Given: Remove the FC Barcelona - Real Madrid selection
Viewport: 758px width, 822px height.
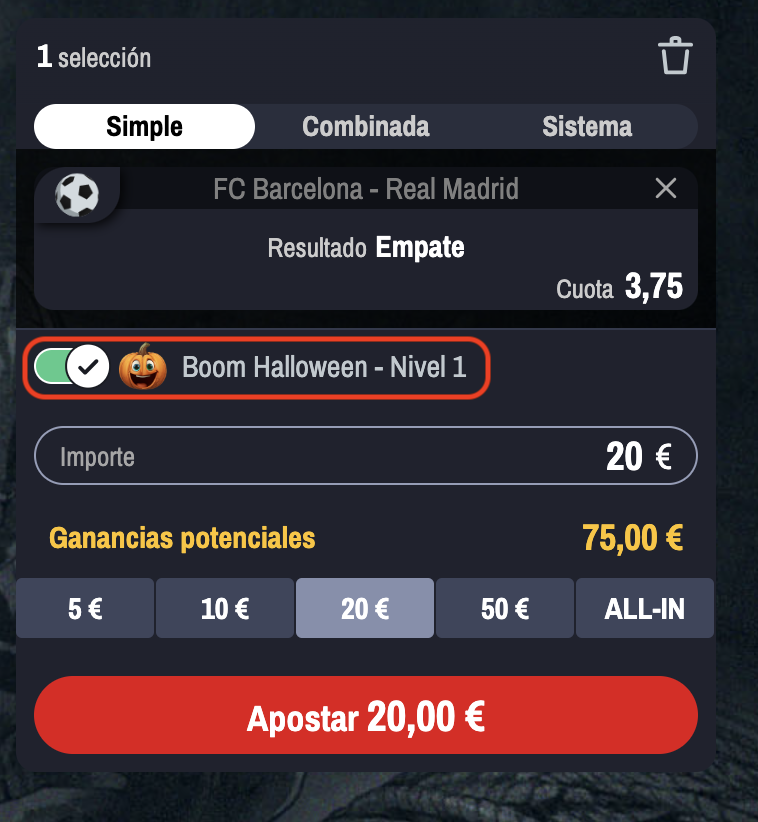Looking at the screenshot, I should point(665,188).
